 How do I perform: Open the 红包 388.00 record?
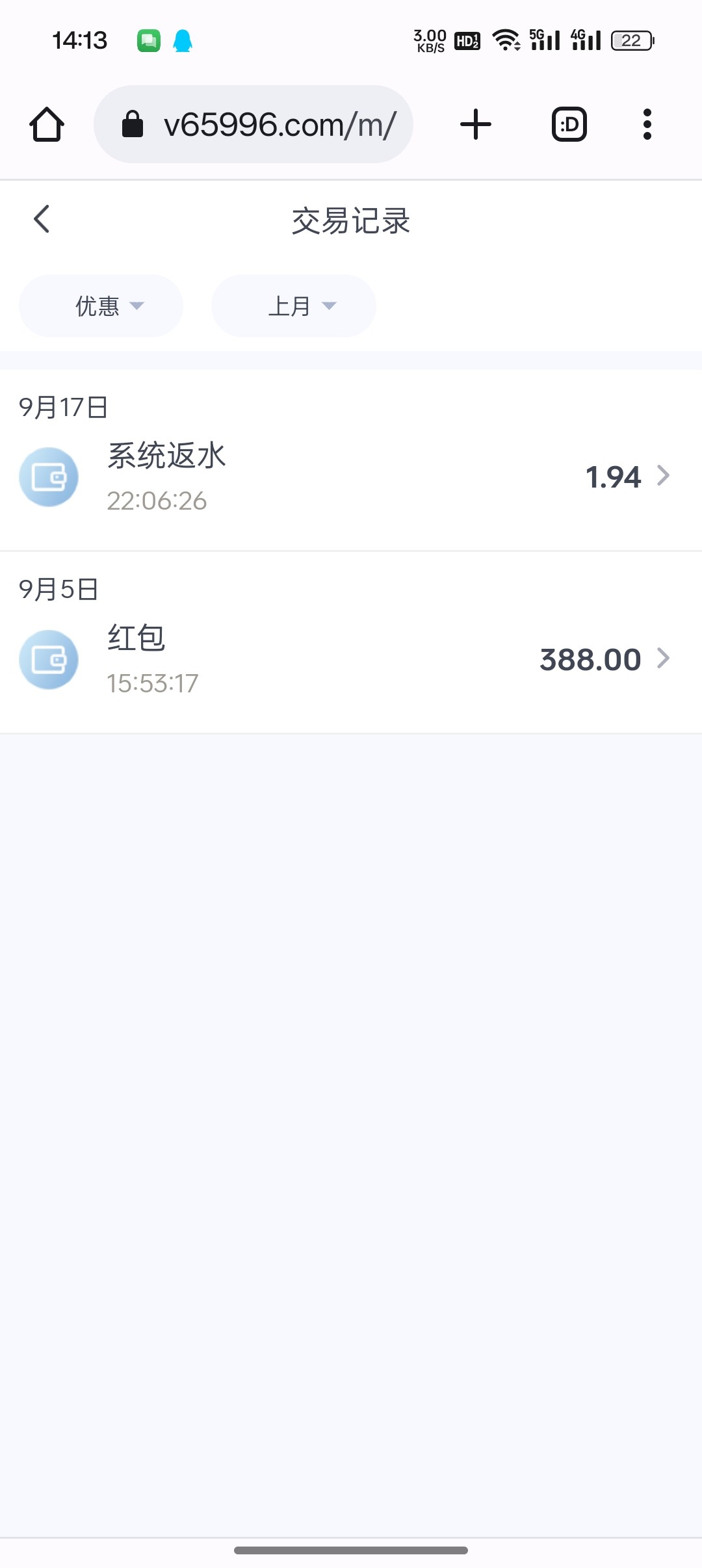pyautogui.click(x=351, y=659)
